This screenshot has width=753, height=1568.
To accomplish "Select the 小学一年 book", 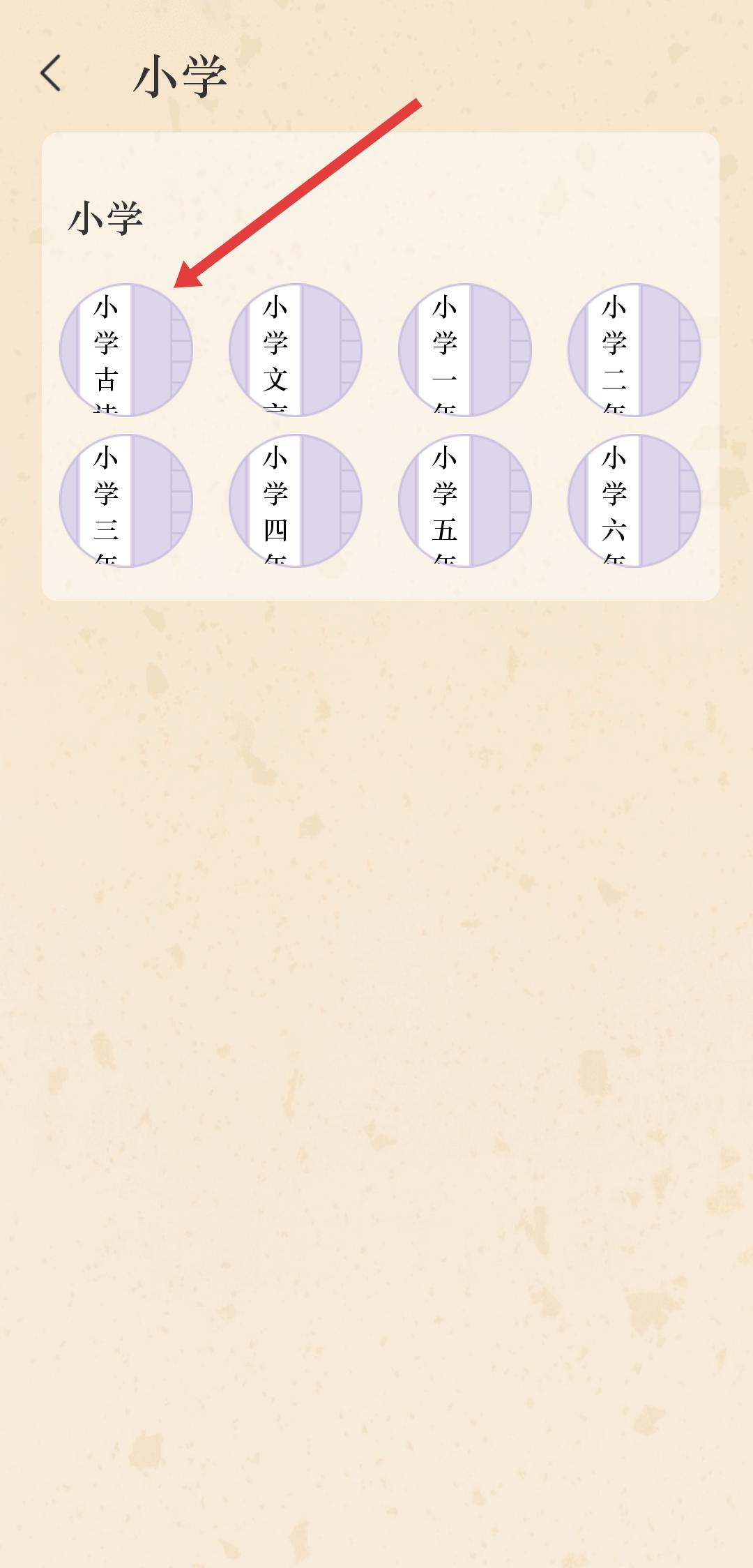I will tap(465, 349).
